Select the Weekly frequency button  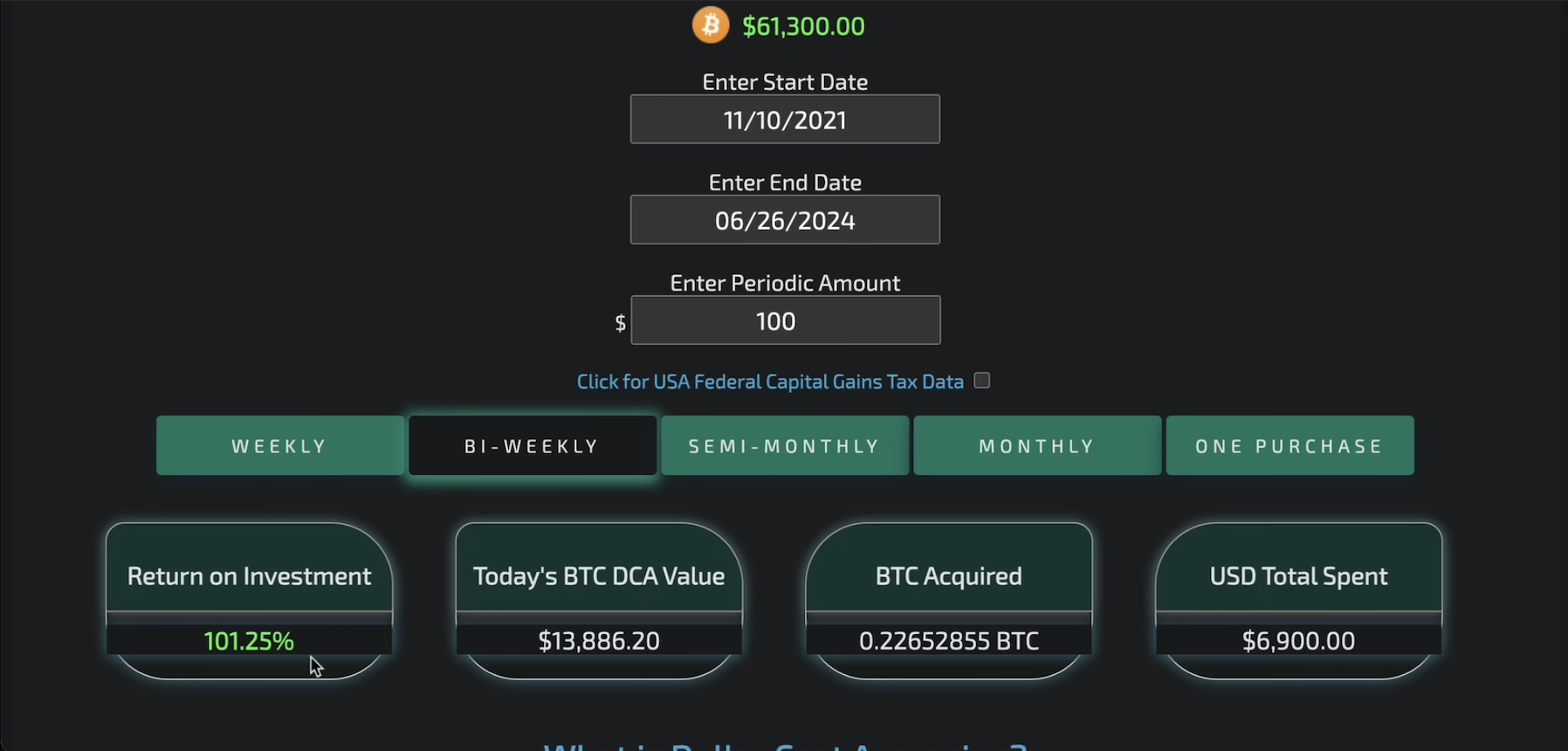(x=279, y=446)
